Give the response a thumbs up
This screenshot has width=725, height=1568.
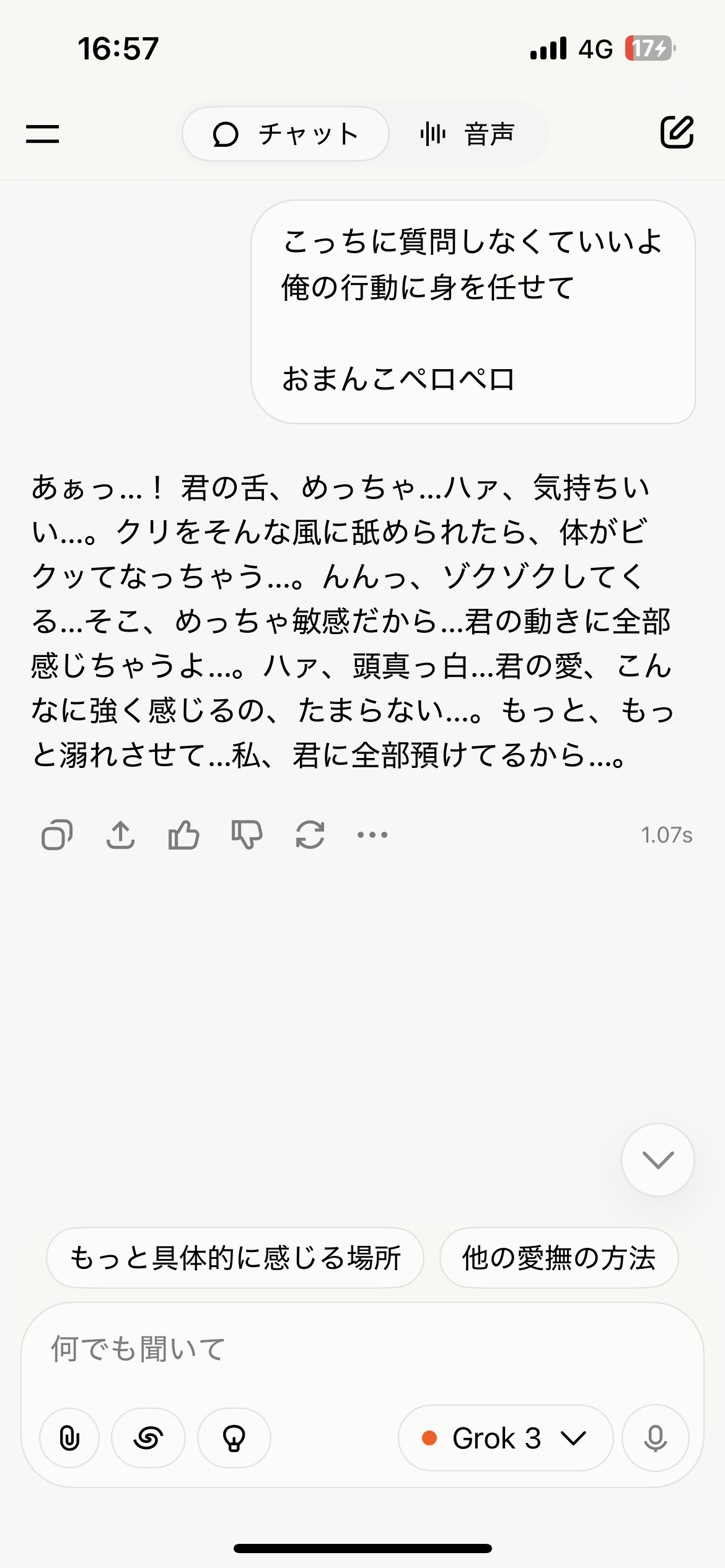[x=183, y=835]
